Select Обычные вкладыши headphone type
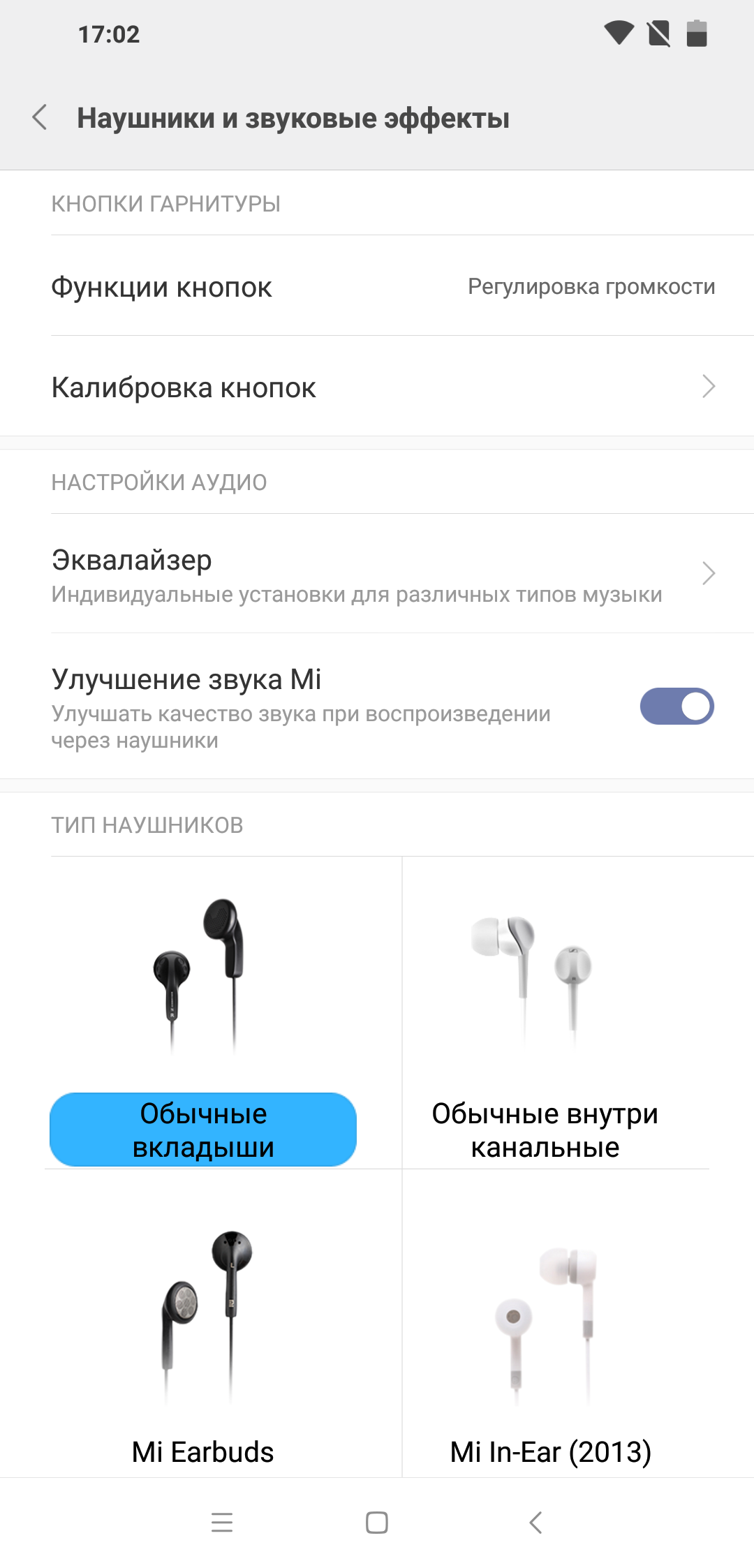The width and height of the screenshot is (754, 1568). (203, 1012)
